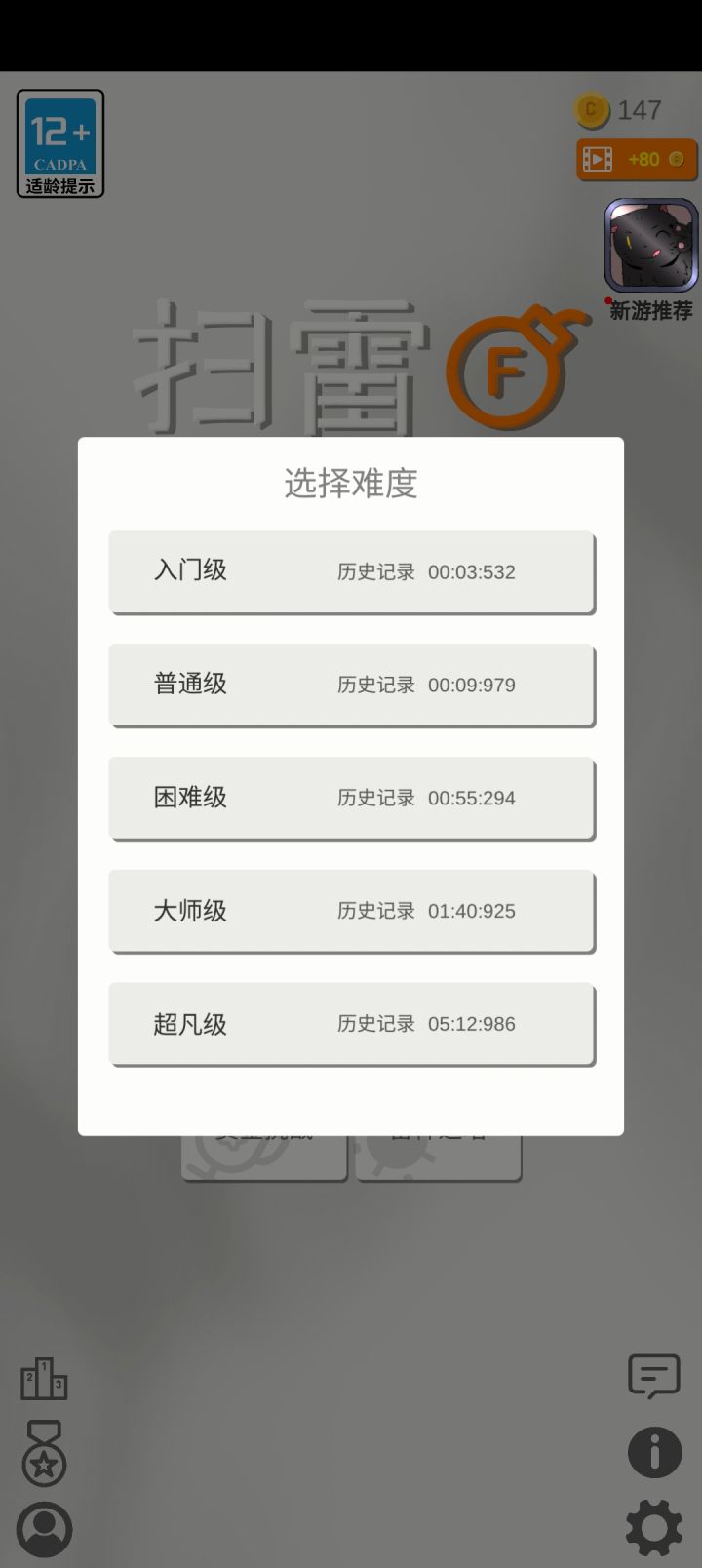
Task: Open the leaderboard podium icon
Action: 43,1379
